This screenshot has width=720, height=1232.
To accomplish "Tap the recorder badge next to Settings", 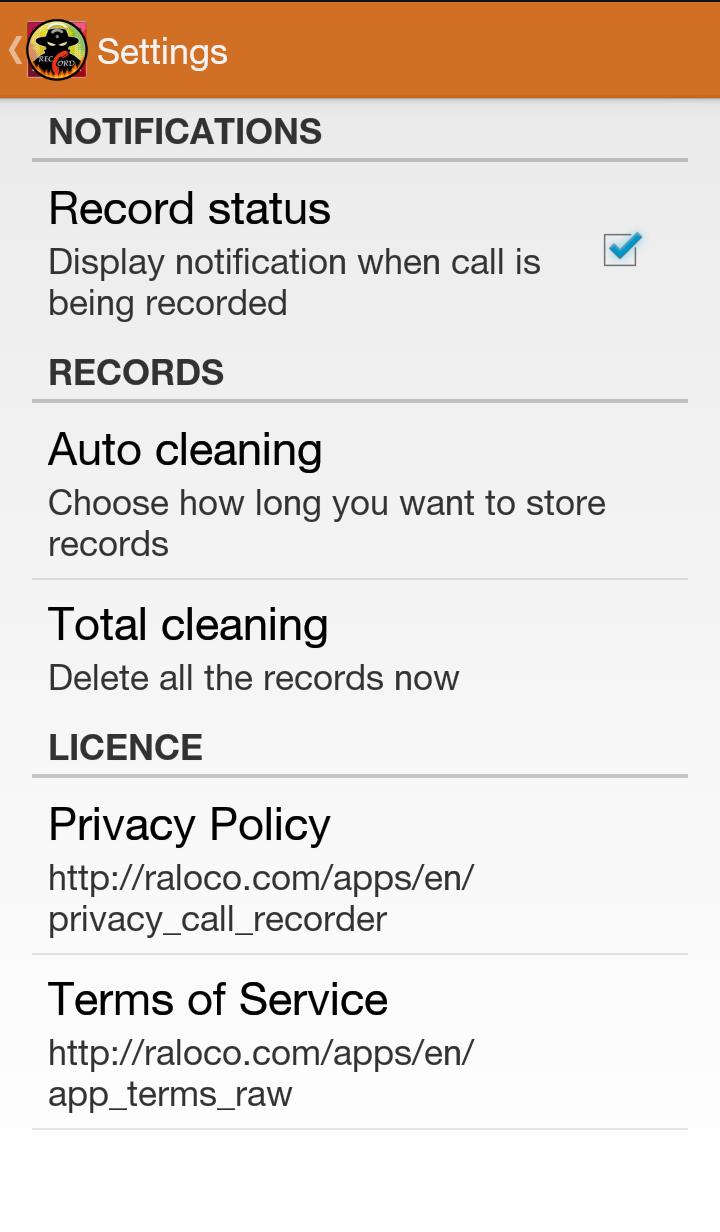I will pos(57,48).
